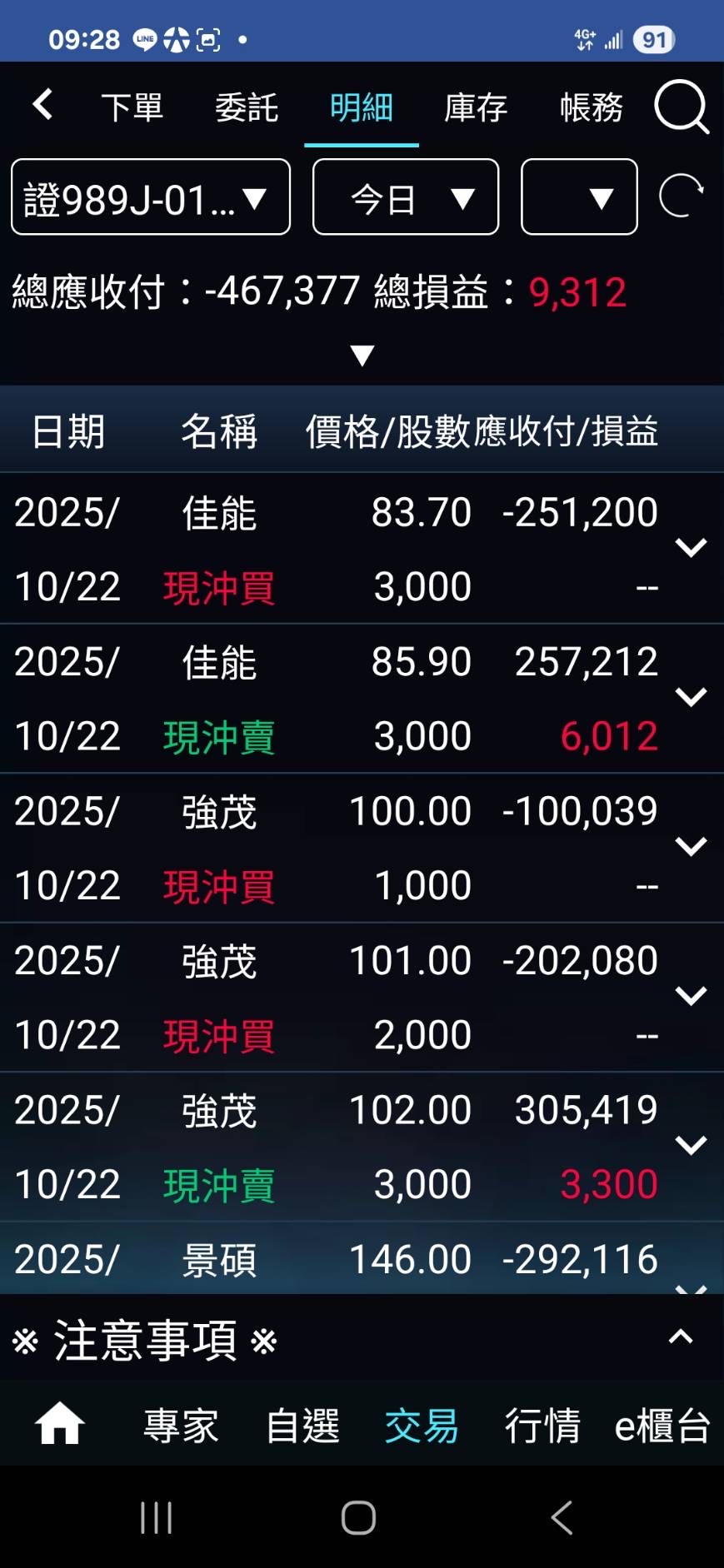Open the account dropdown 證989J-01
This screenshot has width=724, height=1568.
[x=151, y=198]
